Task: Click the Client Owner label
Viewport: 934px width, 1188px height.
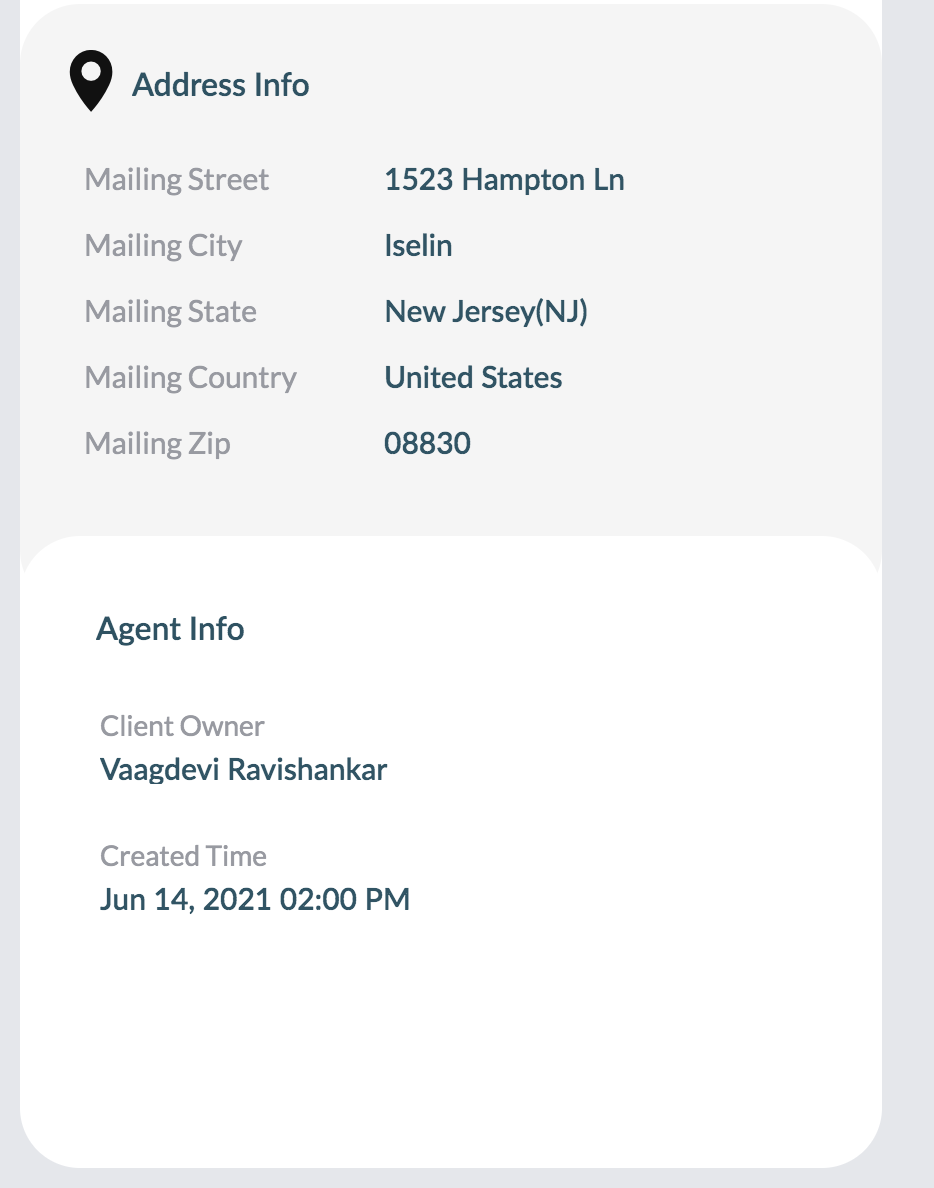Action: 181,726
